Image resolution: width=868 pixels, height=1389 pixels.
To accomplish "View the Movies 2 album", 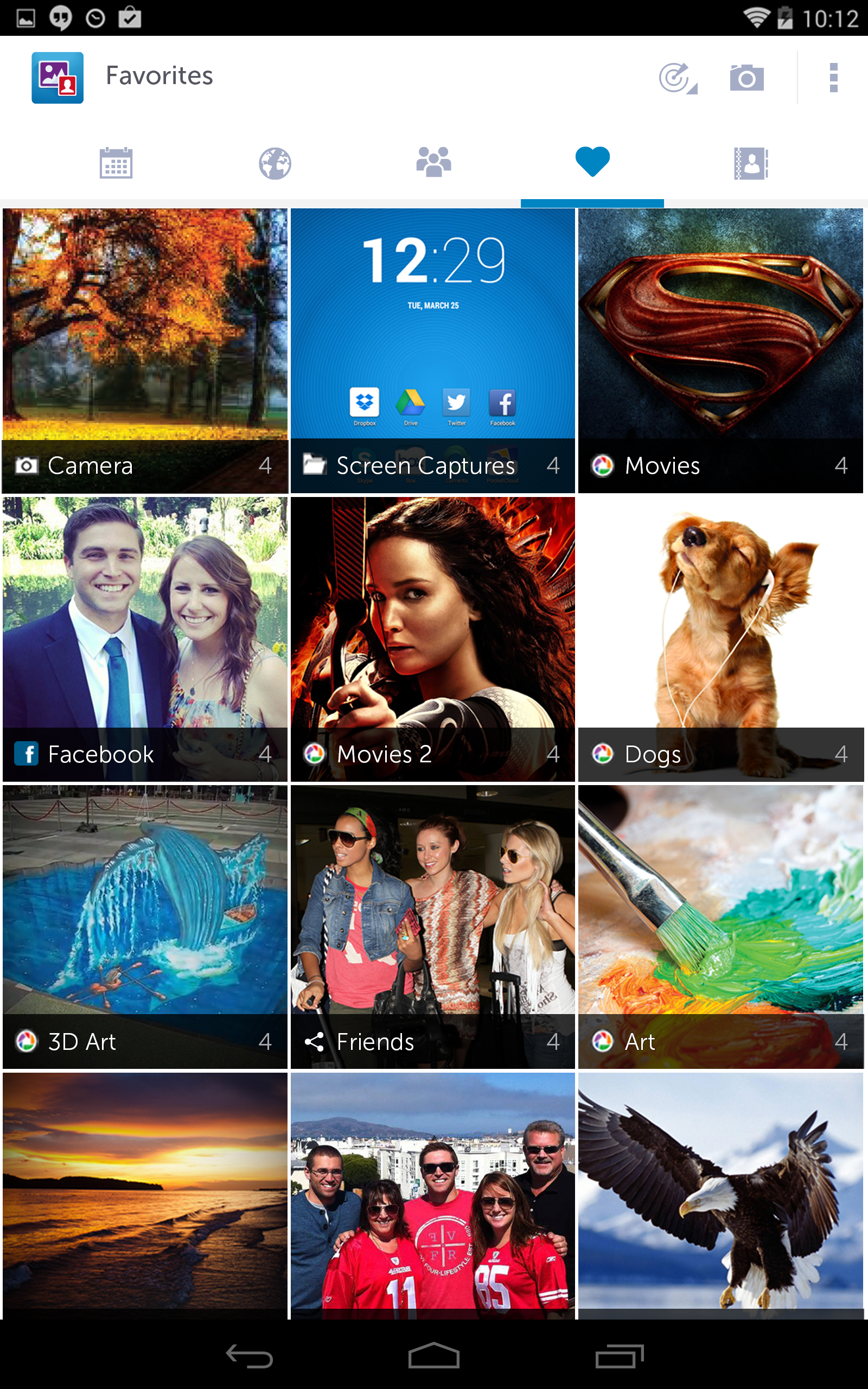I will pyautogui.click(x=433, y=638).
